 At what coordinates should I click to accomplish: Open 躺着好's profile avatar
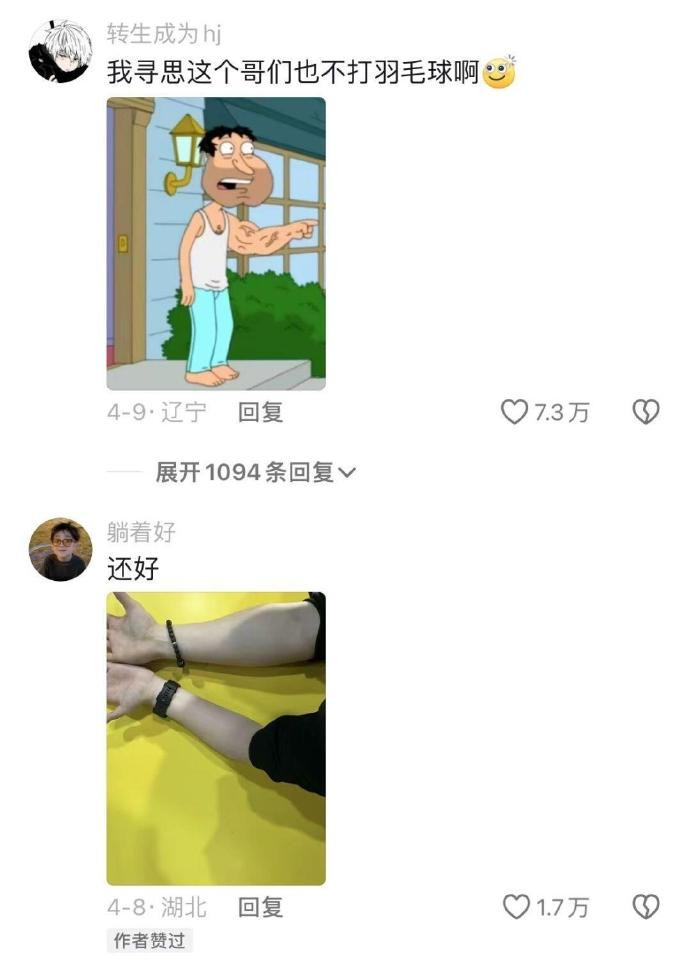(60, 549)
